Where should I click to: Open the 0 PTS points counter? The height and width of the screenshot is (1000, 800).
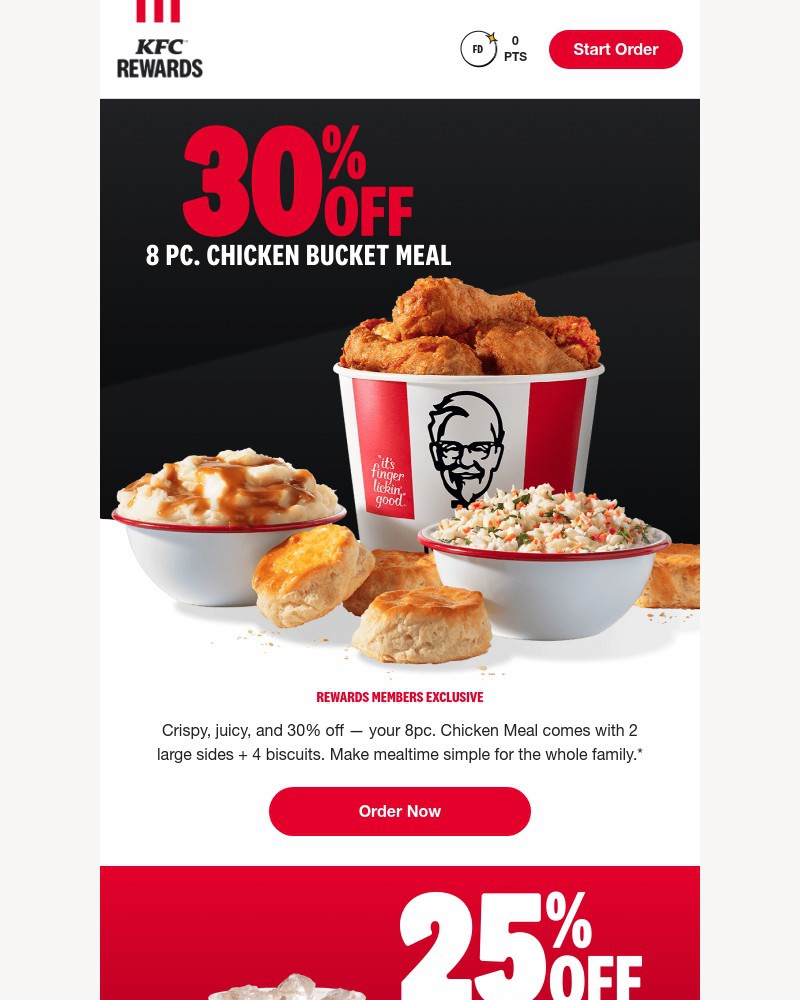(x=515, y=48)
